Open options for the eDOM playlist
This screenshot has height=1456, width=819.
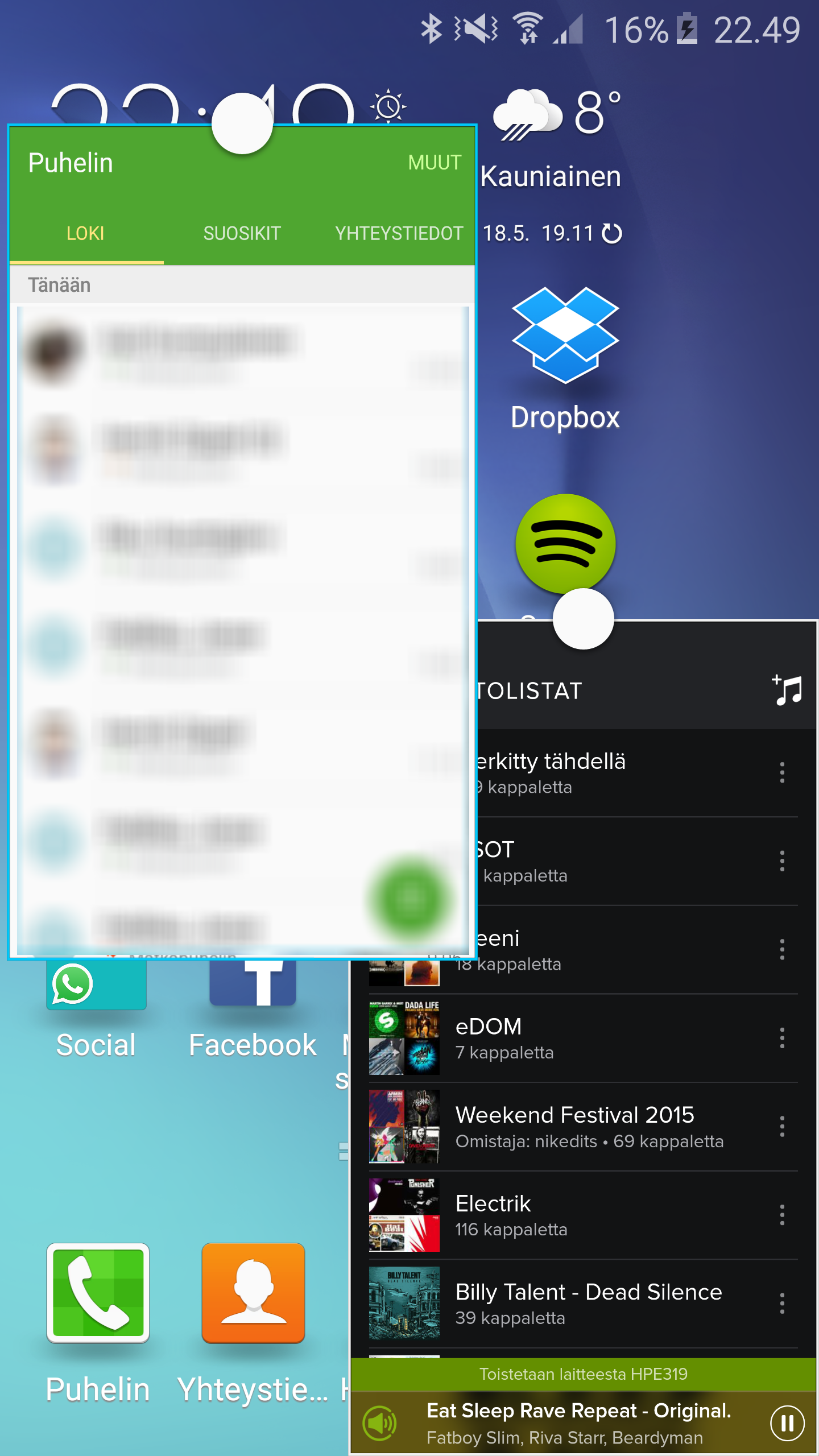click(783, 1038)
